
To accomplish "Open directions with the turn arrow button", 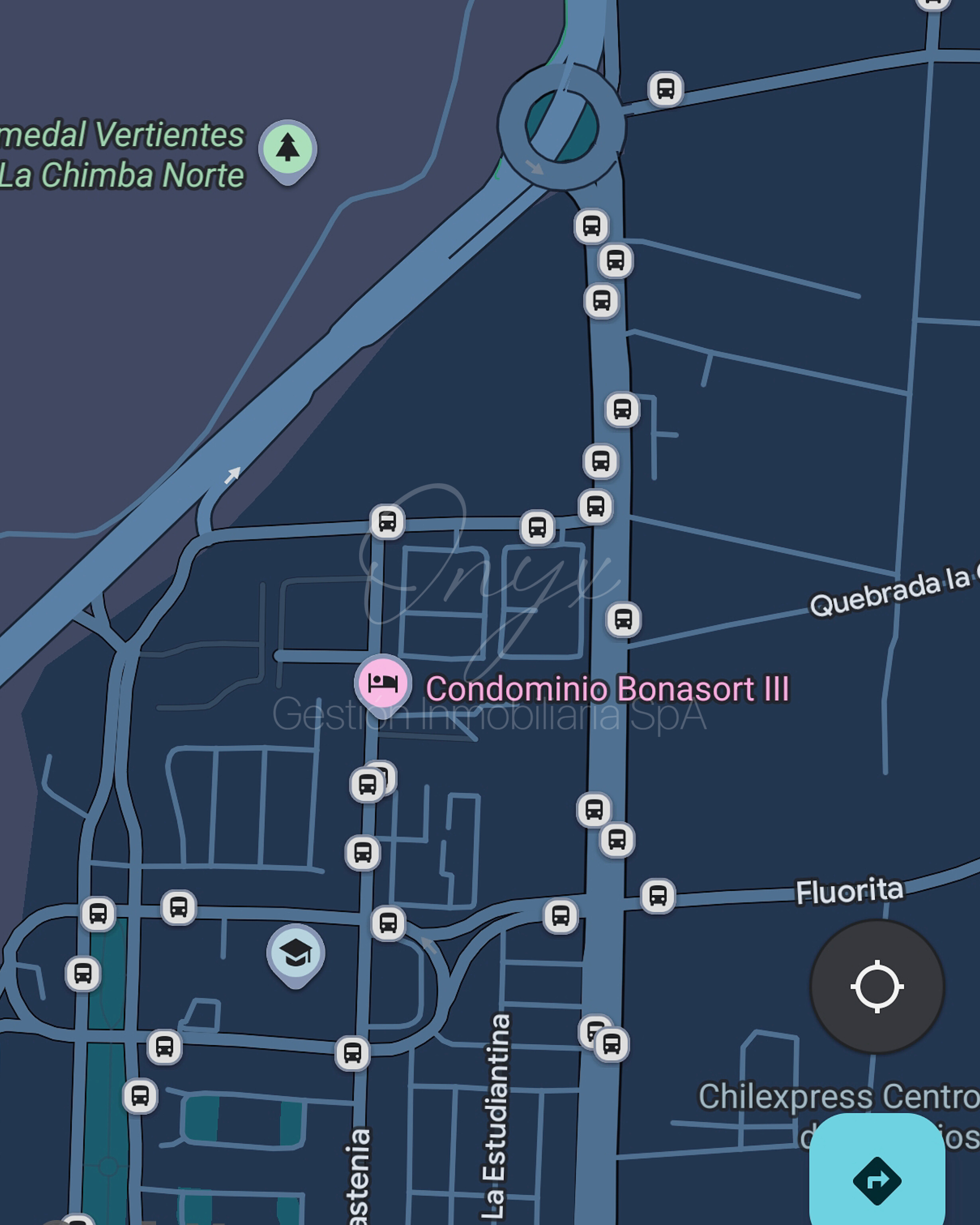I will click(877, 1180).
